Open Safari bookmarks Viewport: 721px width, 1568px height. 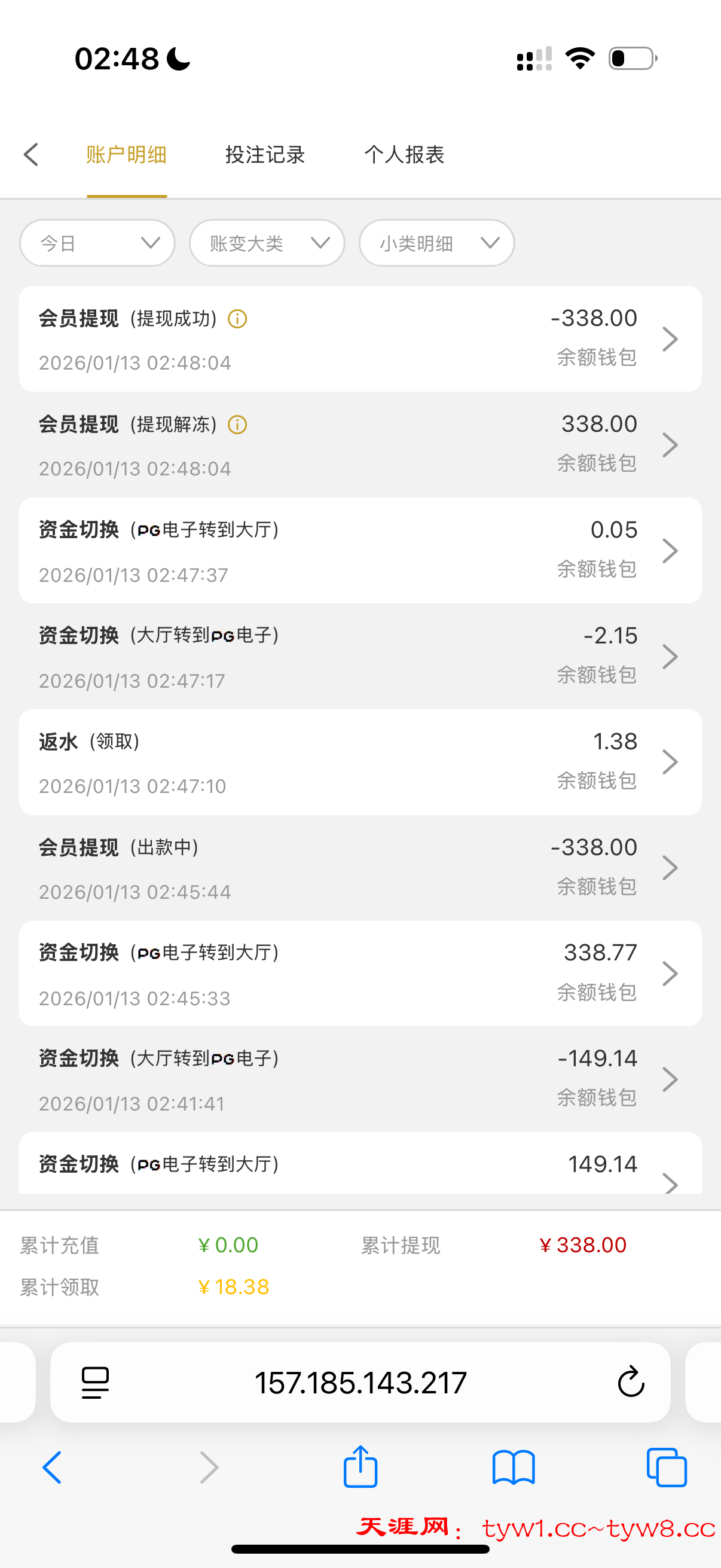[x=514, y=1468]
